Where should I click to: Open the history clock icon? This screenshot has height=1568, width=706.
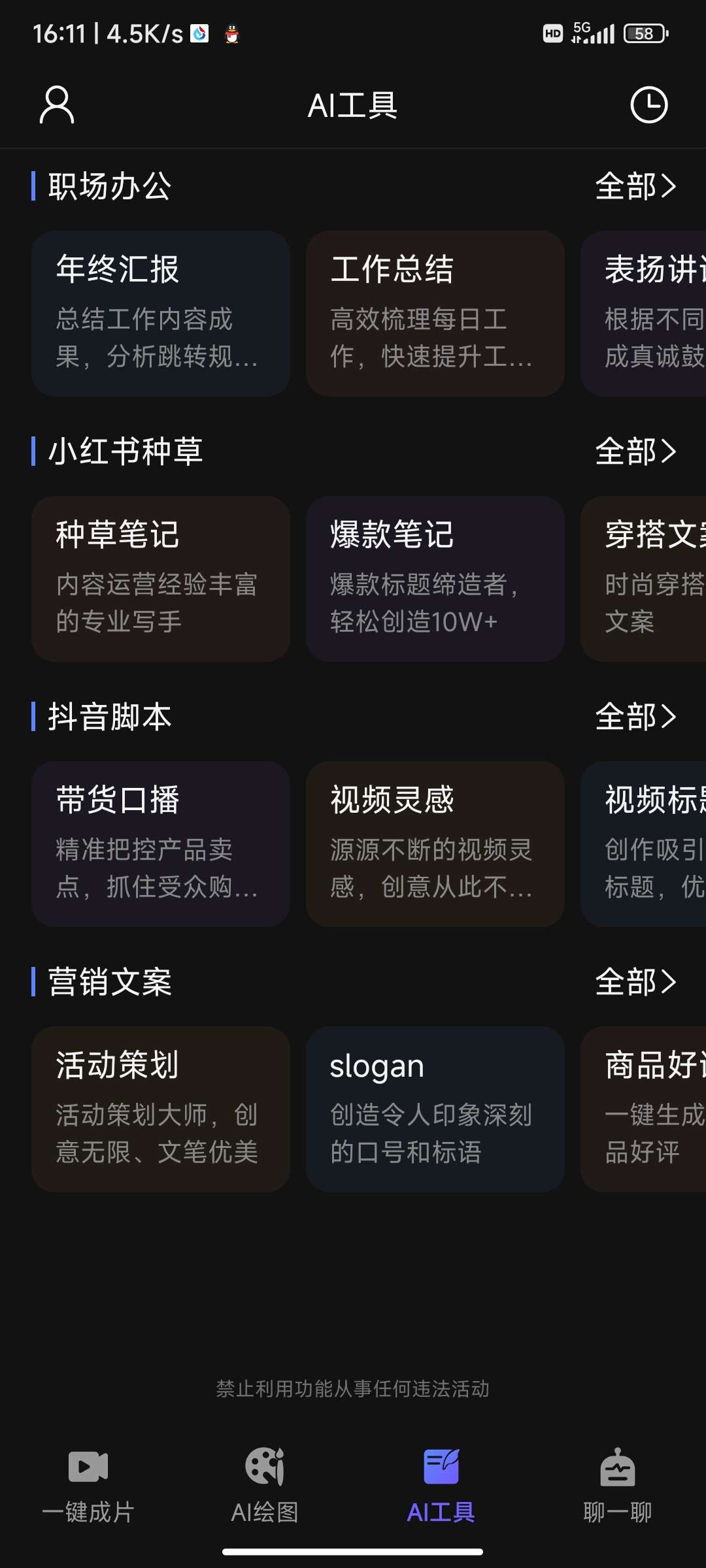[648, 105]
